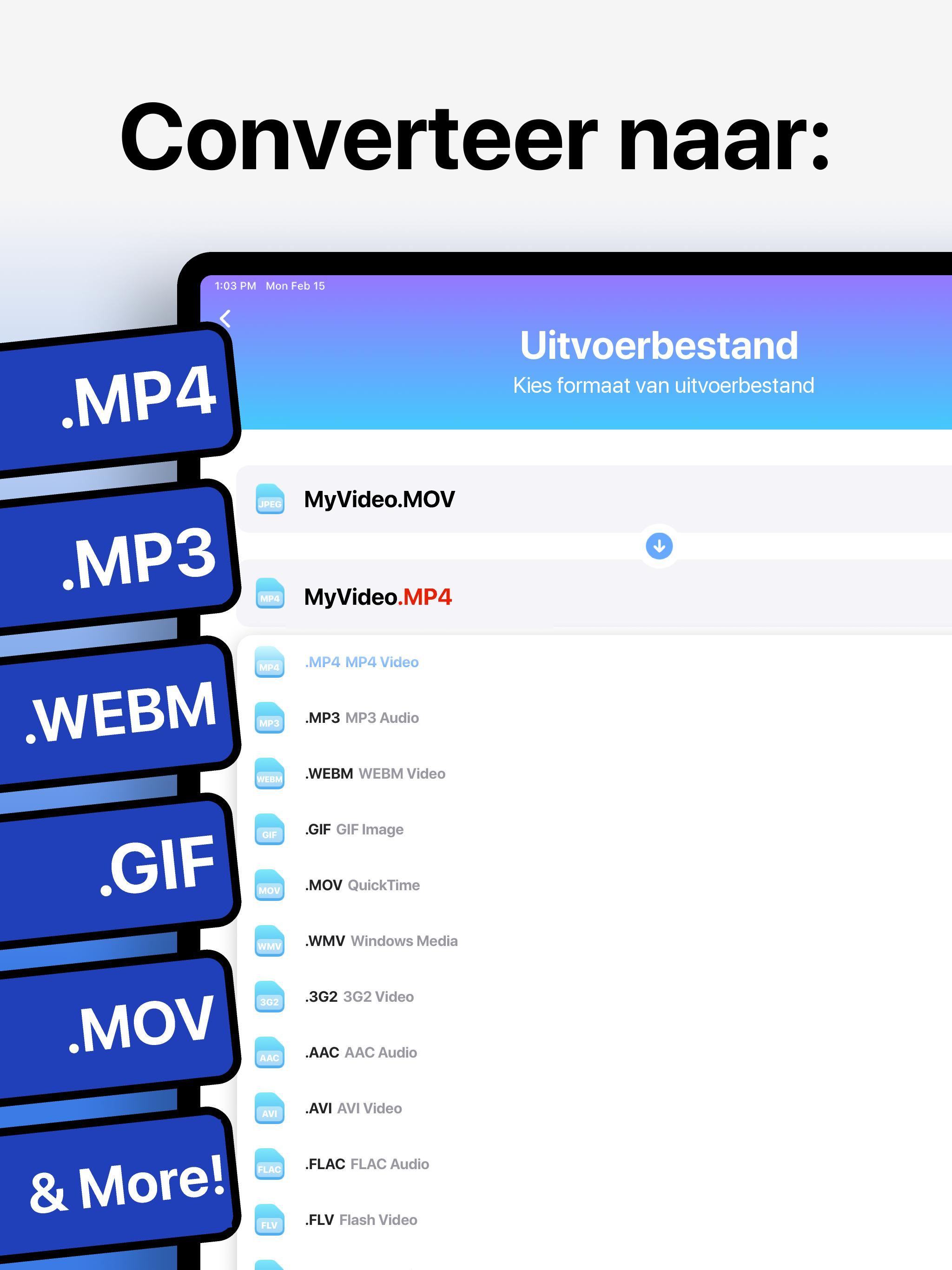Click the WEBM video format icon
This screenshot has height=1270, width=952.
269,774
